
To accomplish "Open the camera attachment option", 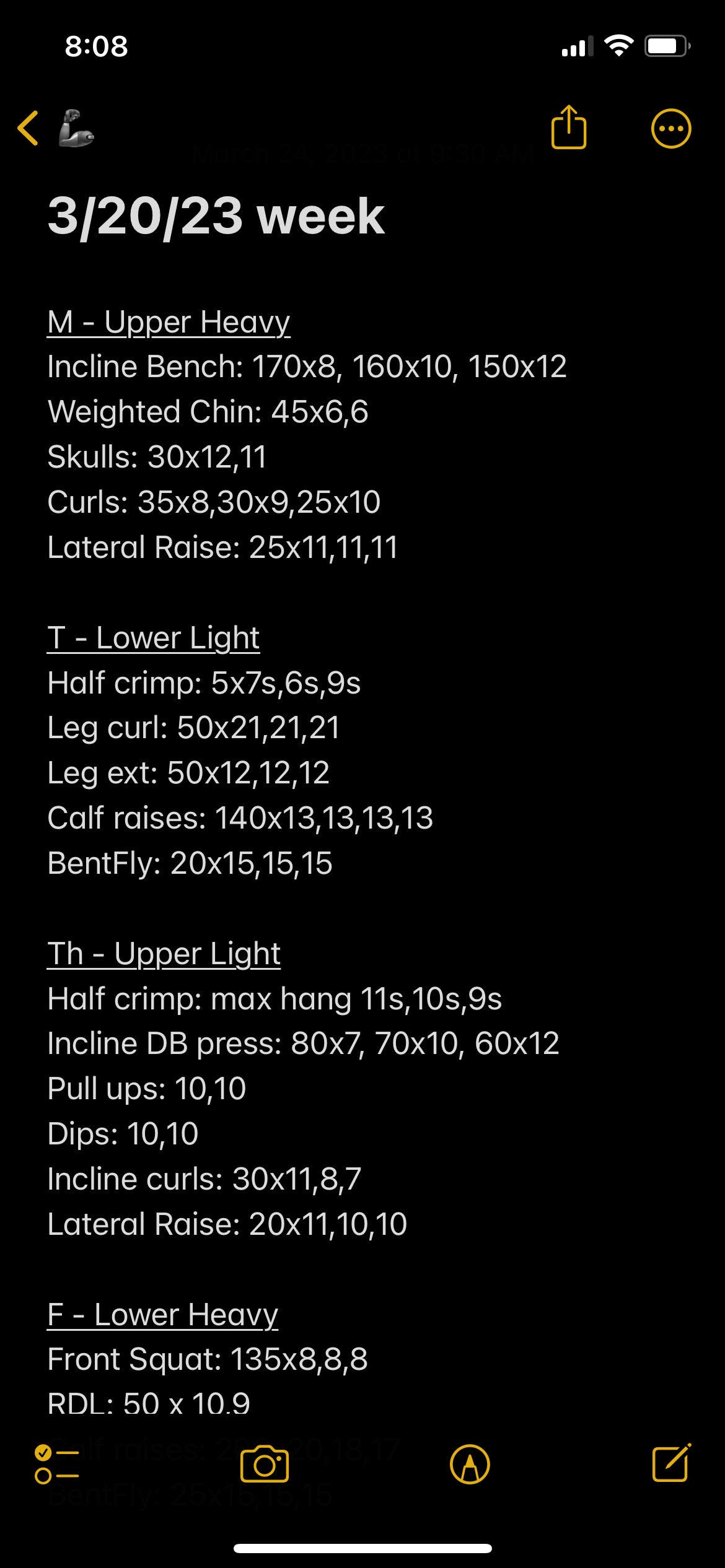I will (x=265, y=1465).
